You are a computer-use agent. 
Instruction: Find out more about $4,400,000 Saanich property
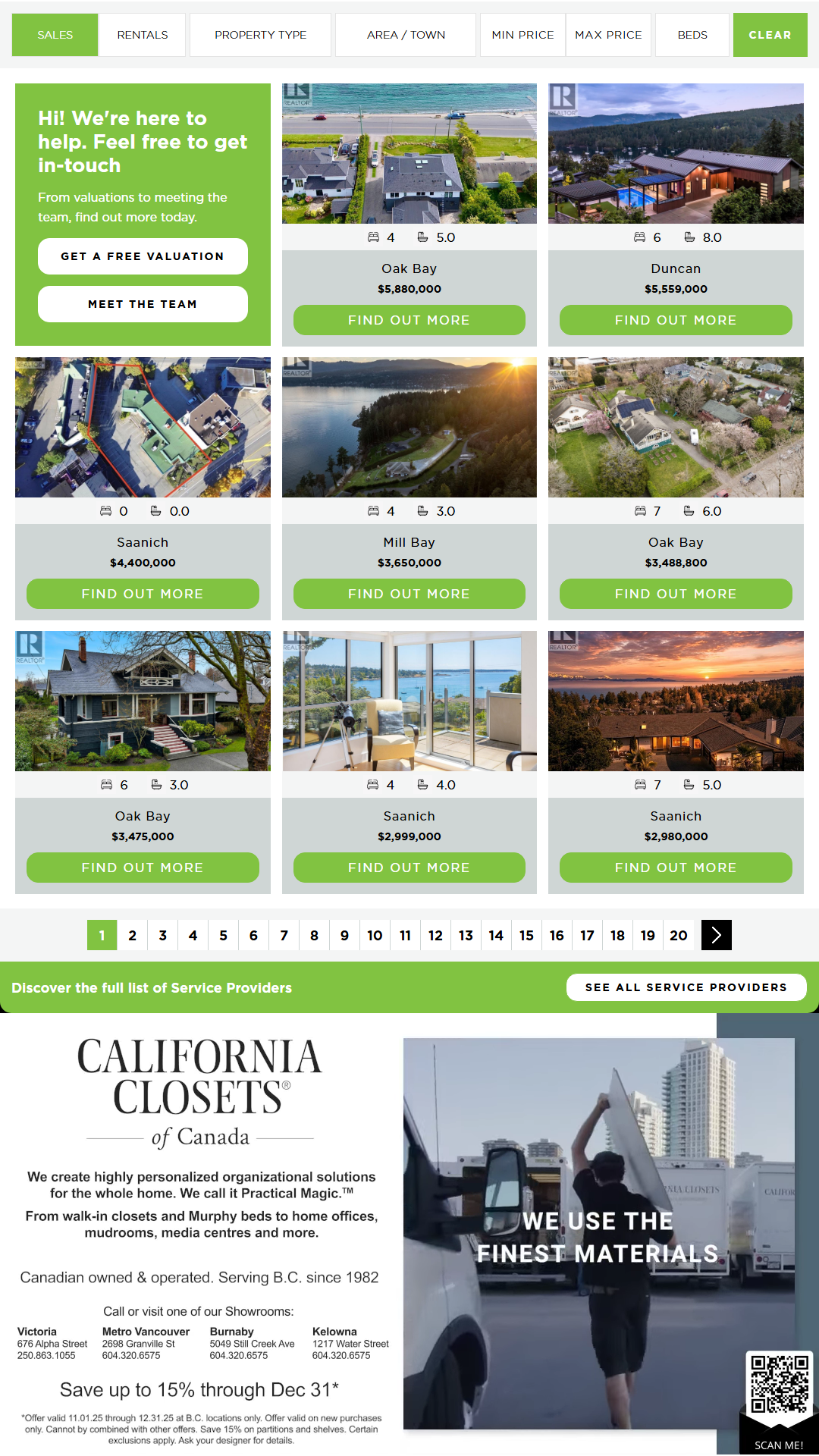point(143,594)
